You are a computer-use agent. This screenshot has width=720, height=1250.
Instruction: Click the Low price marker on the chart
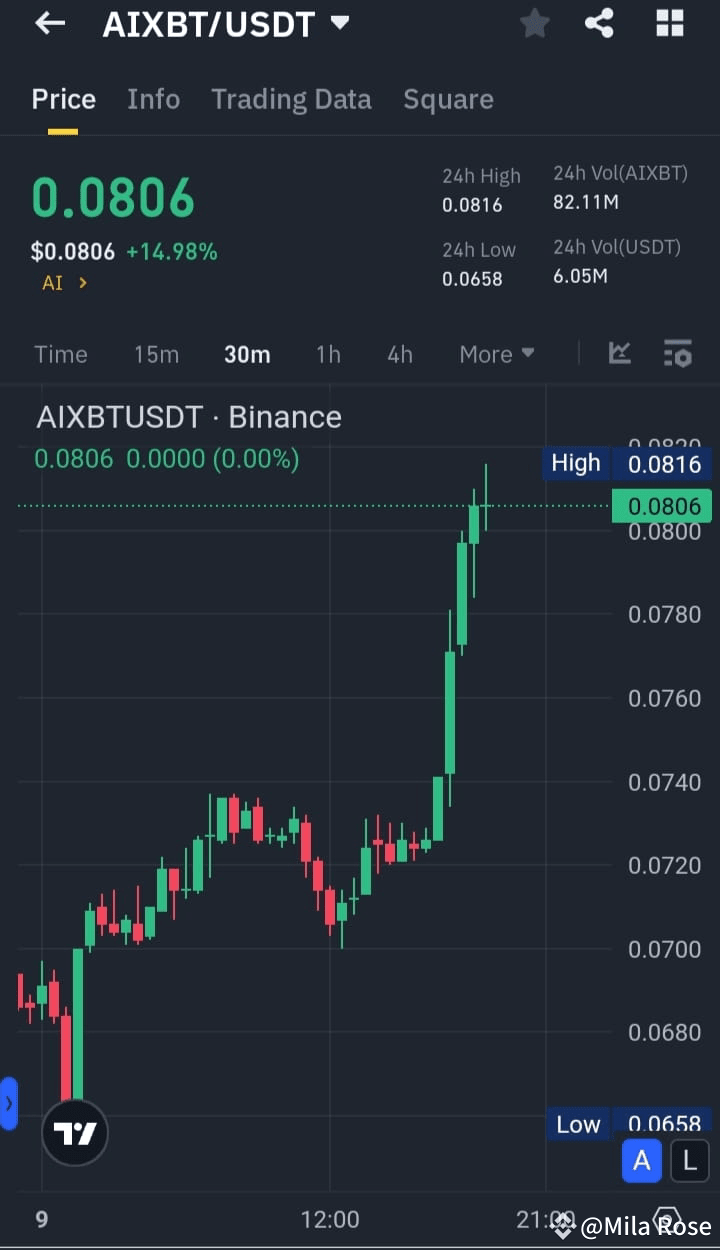point(577,1124)
